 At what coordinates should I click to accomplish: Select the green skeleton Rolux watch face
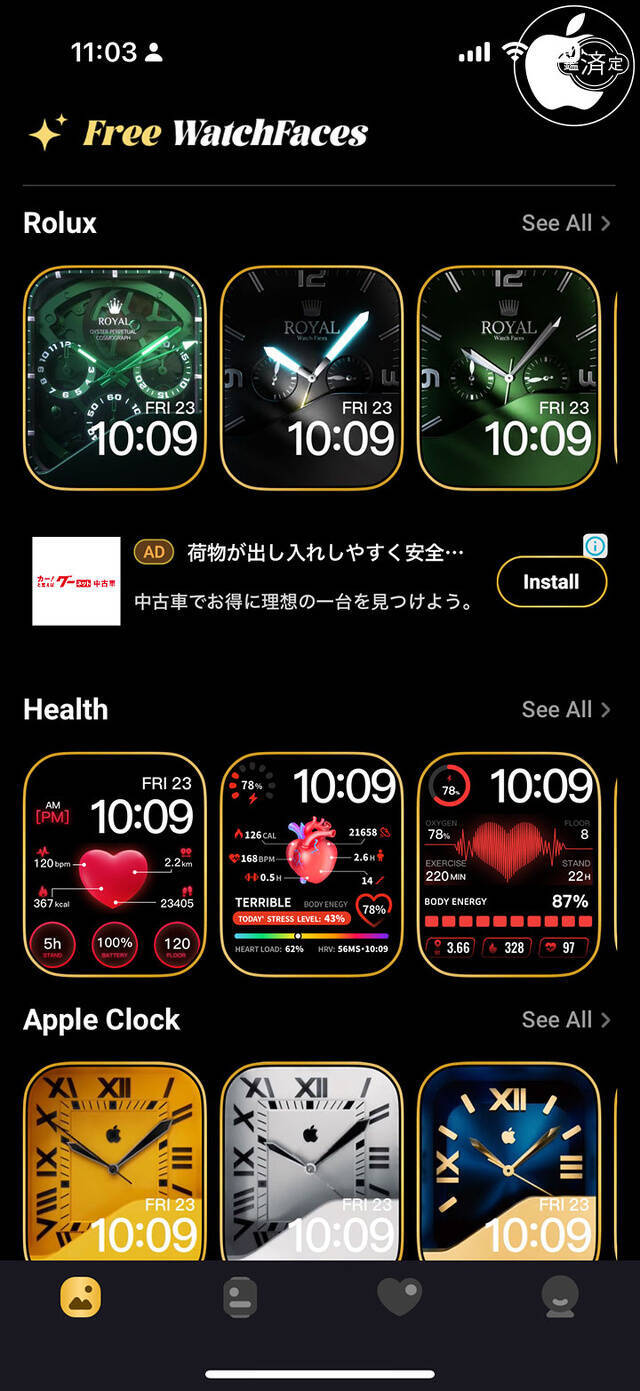pos(113,378)
